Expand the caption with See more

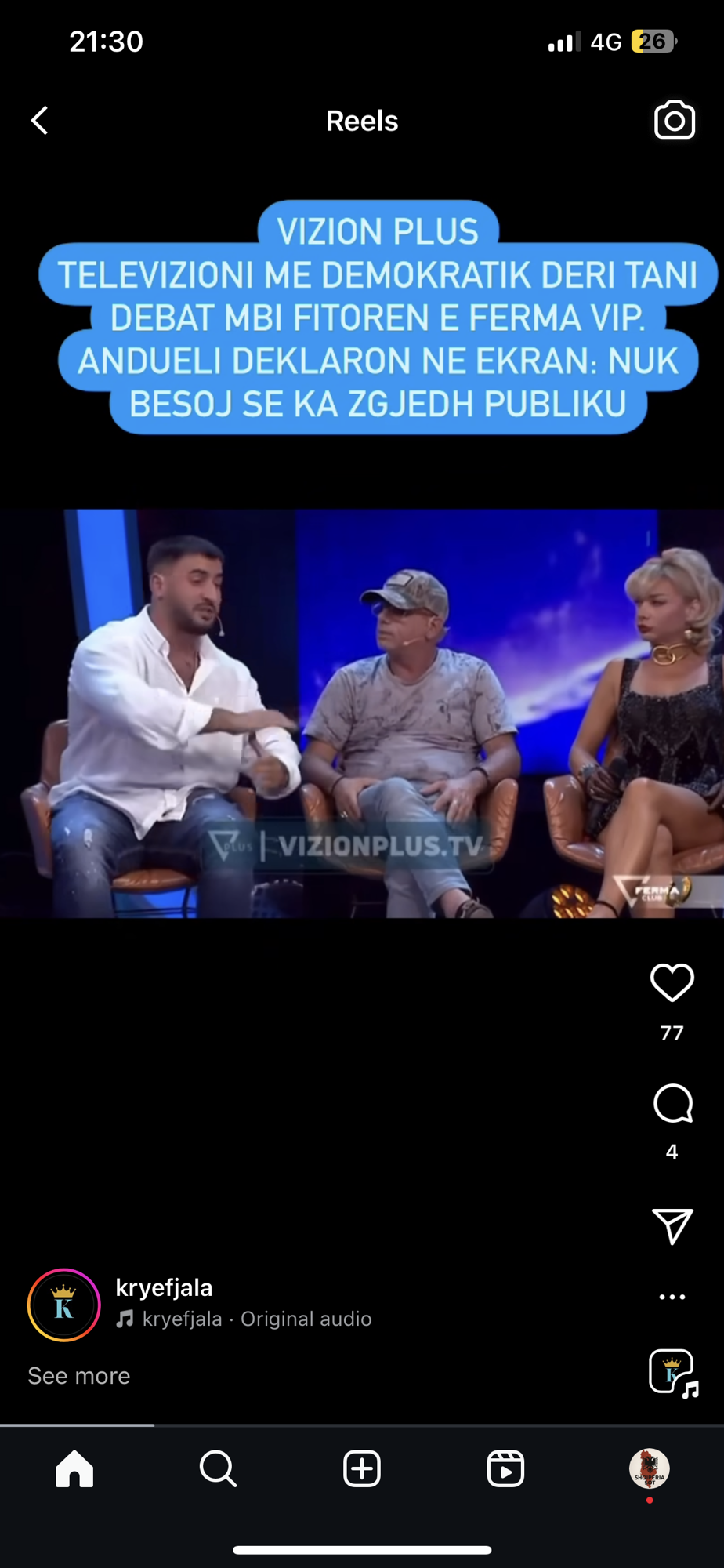coord(79,1376)
